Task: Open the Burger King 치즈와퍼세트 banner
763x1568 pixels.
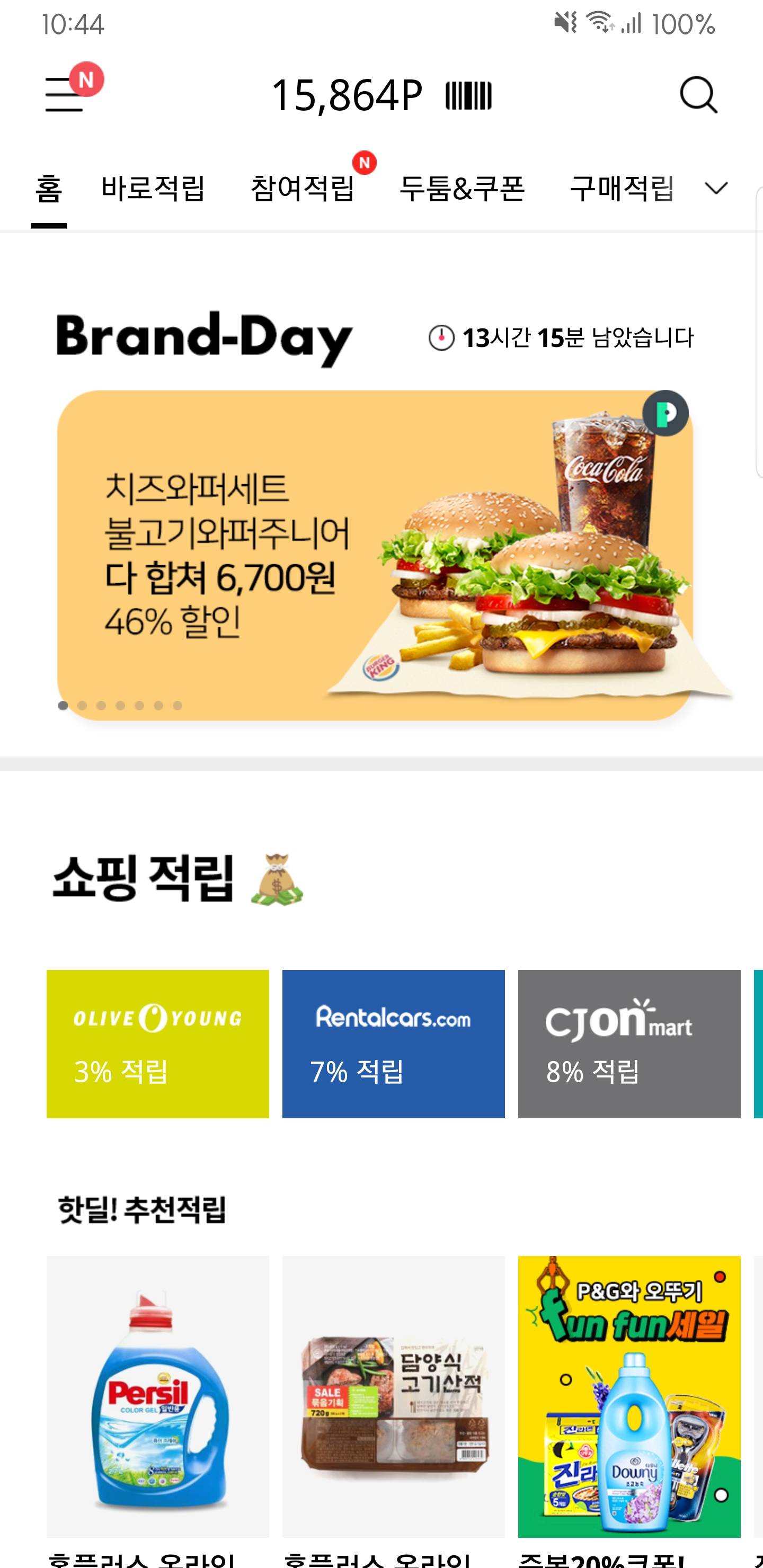Action: click(375, 555)
